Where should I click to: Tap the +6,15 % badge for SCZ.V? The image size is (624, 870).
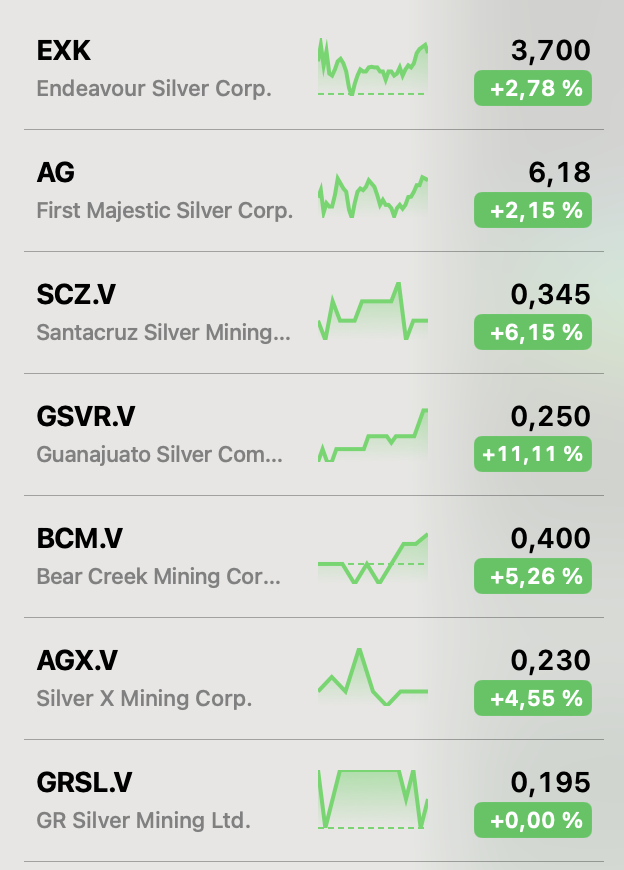pos(533,333)
